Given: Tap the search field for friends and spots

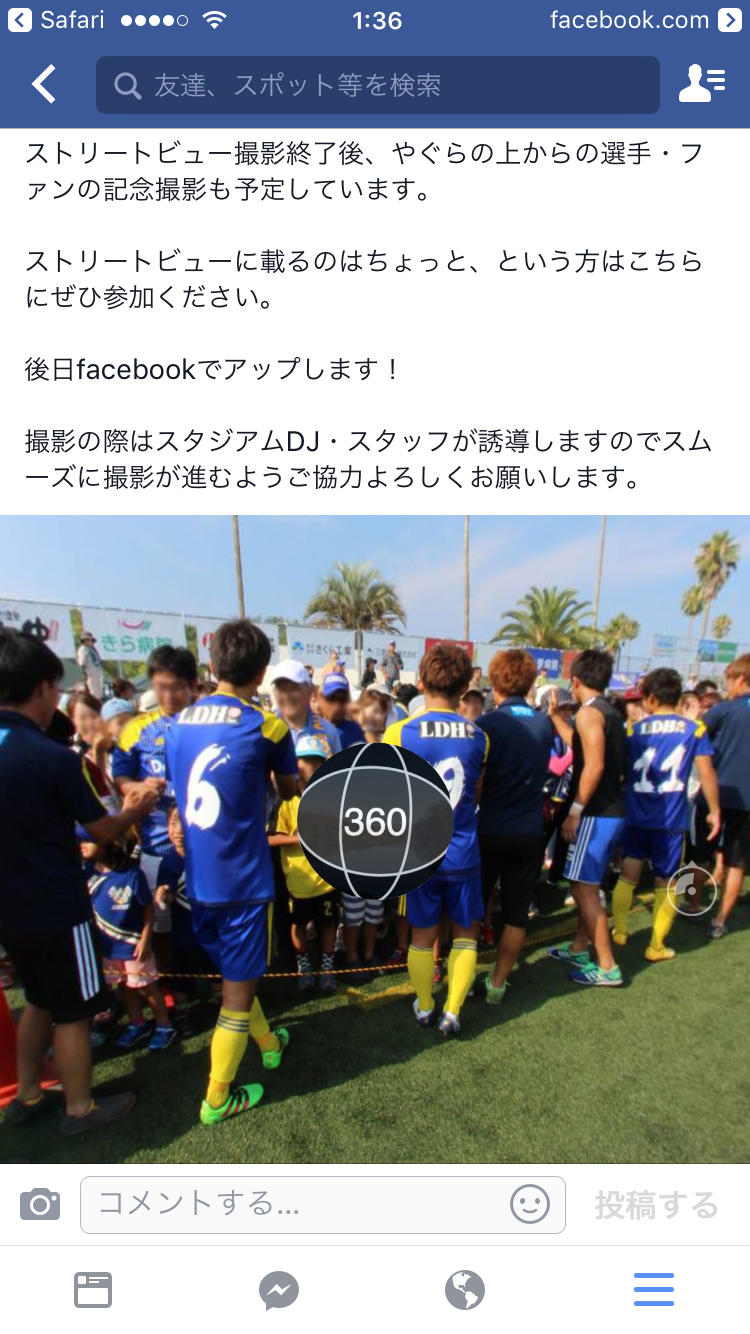Looking at the screenshot, I should 378,85.
